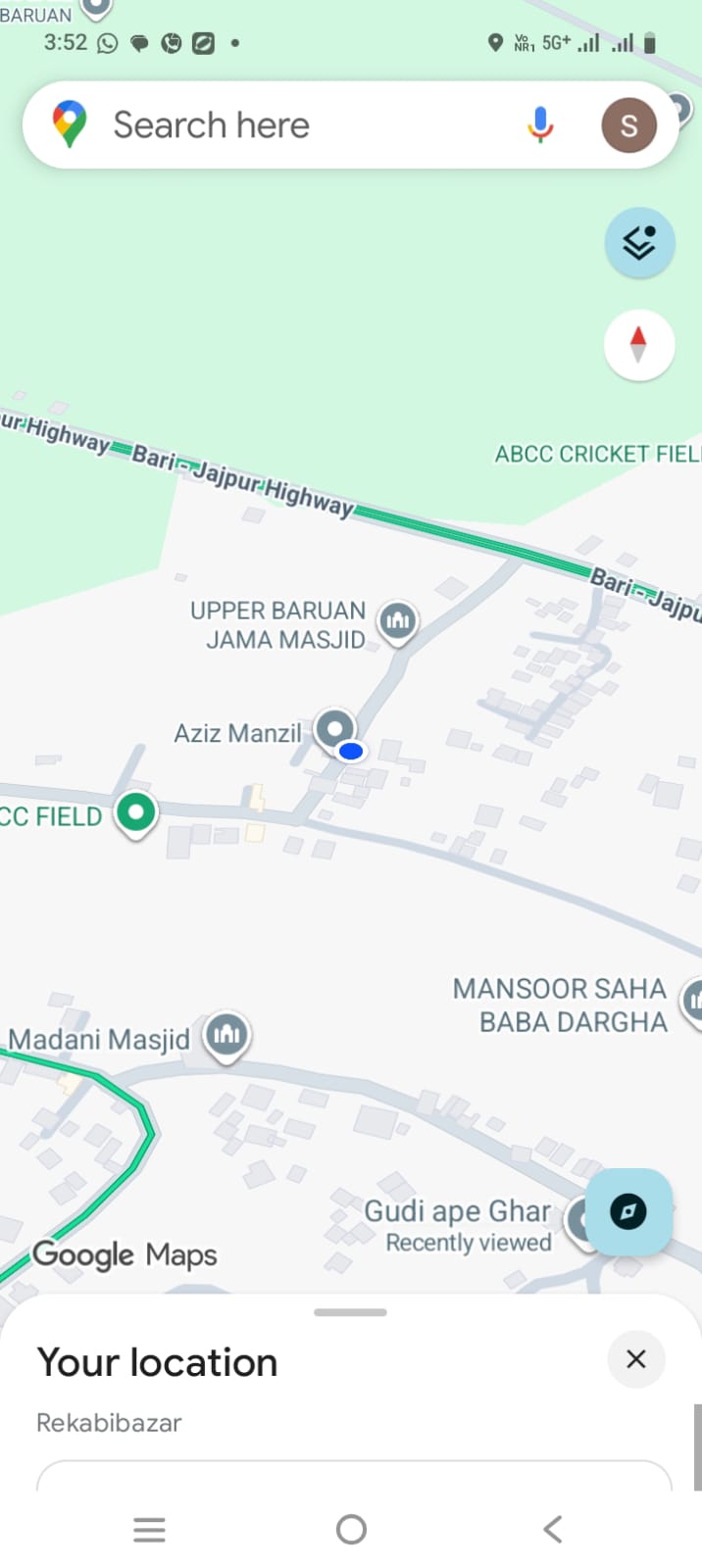The image size is (702, 1568).
Task: Open the Search here box
Action: tap(294, 125)
